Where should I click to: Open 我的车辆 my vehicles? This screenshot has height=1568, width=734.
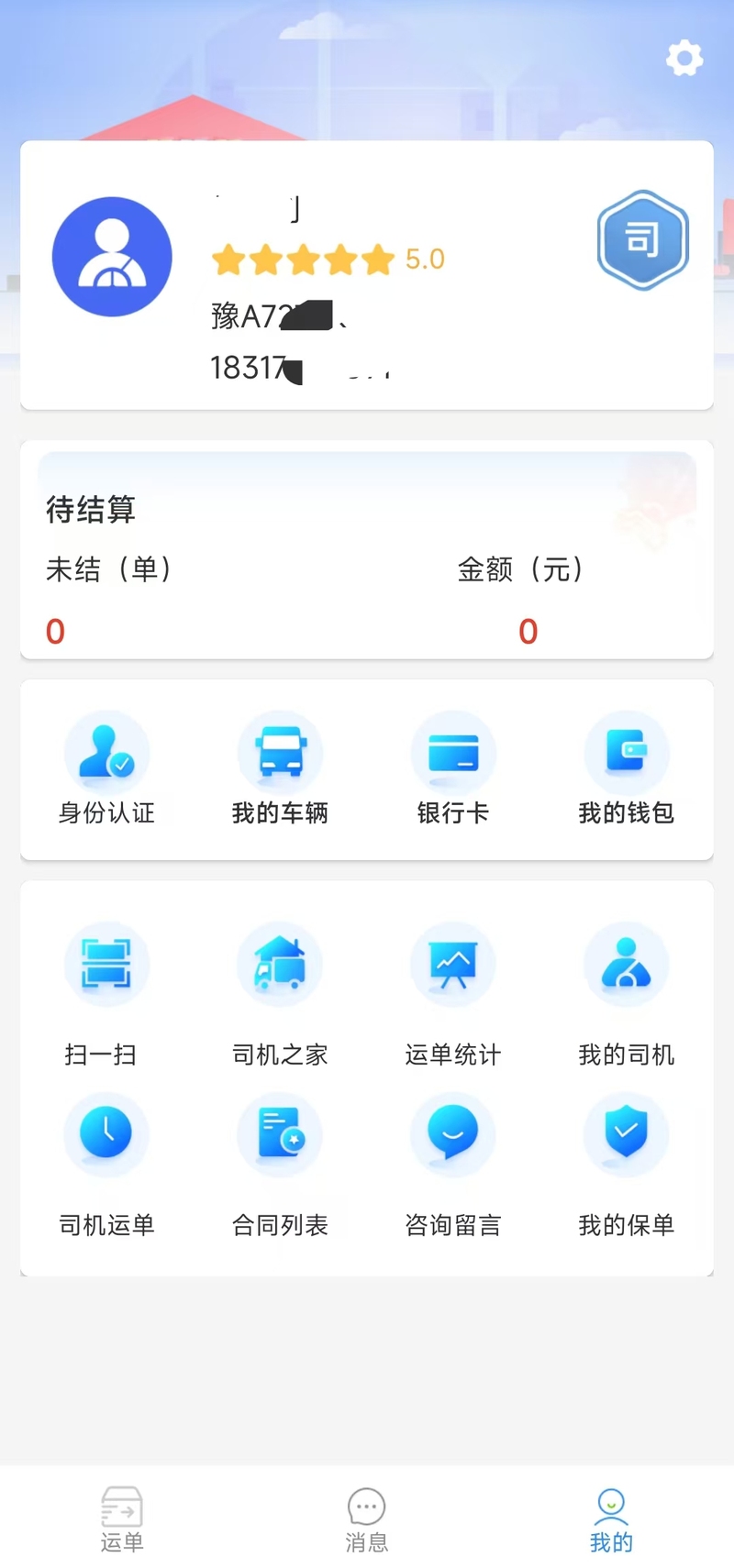(x=280, y=770)
